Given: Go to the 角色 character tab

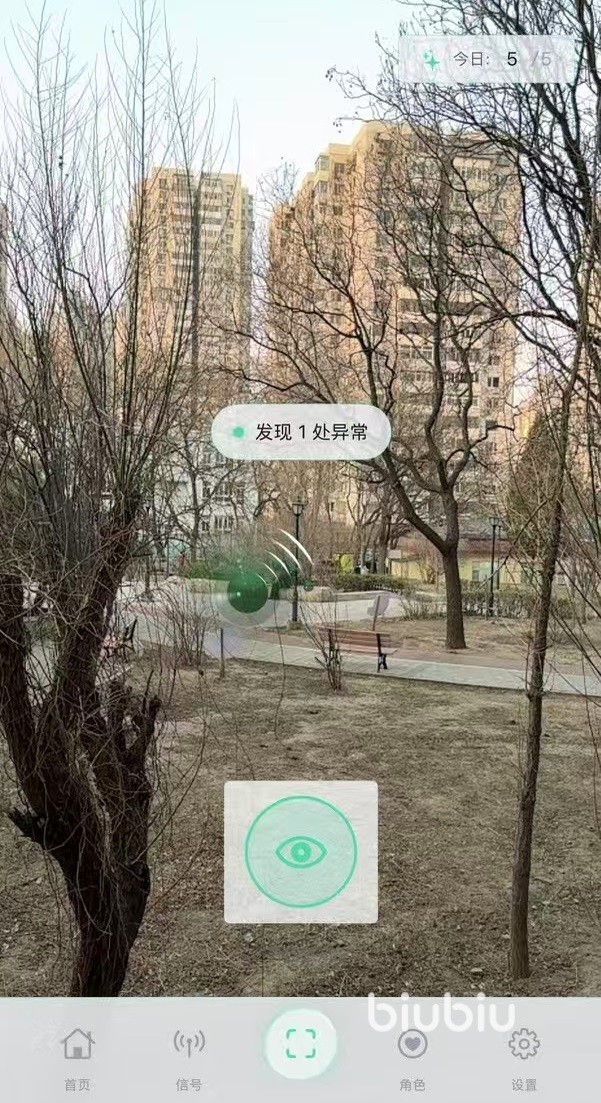Looking at the screenshot, I should click(412, 1056).
